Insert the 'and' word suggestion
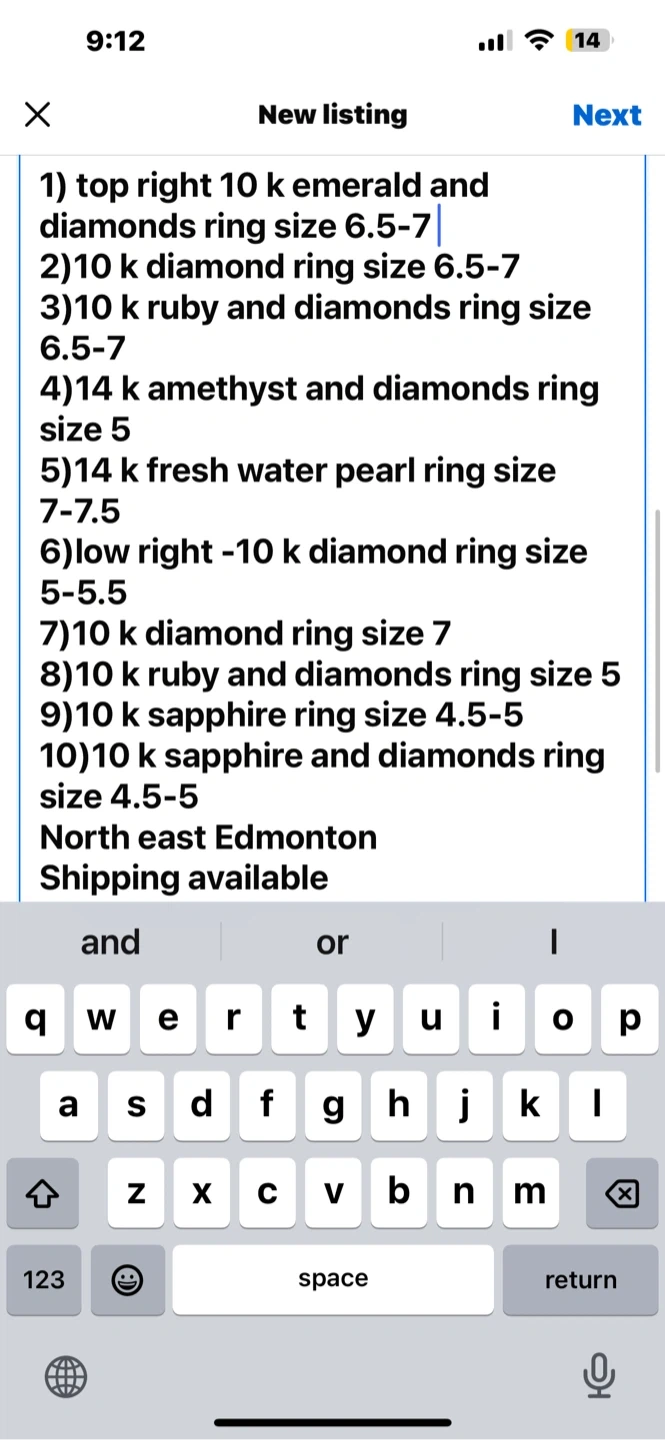This screenshot has width=665, height=1440. pos(111,942)
